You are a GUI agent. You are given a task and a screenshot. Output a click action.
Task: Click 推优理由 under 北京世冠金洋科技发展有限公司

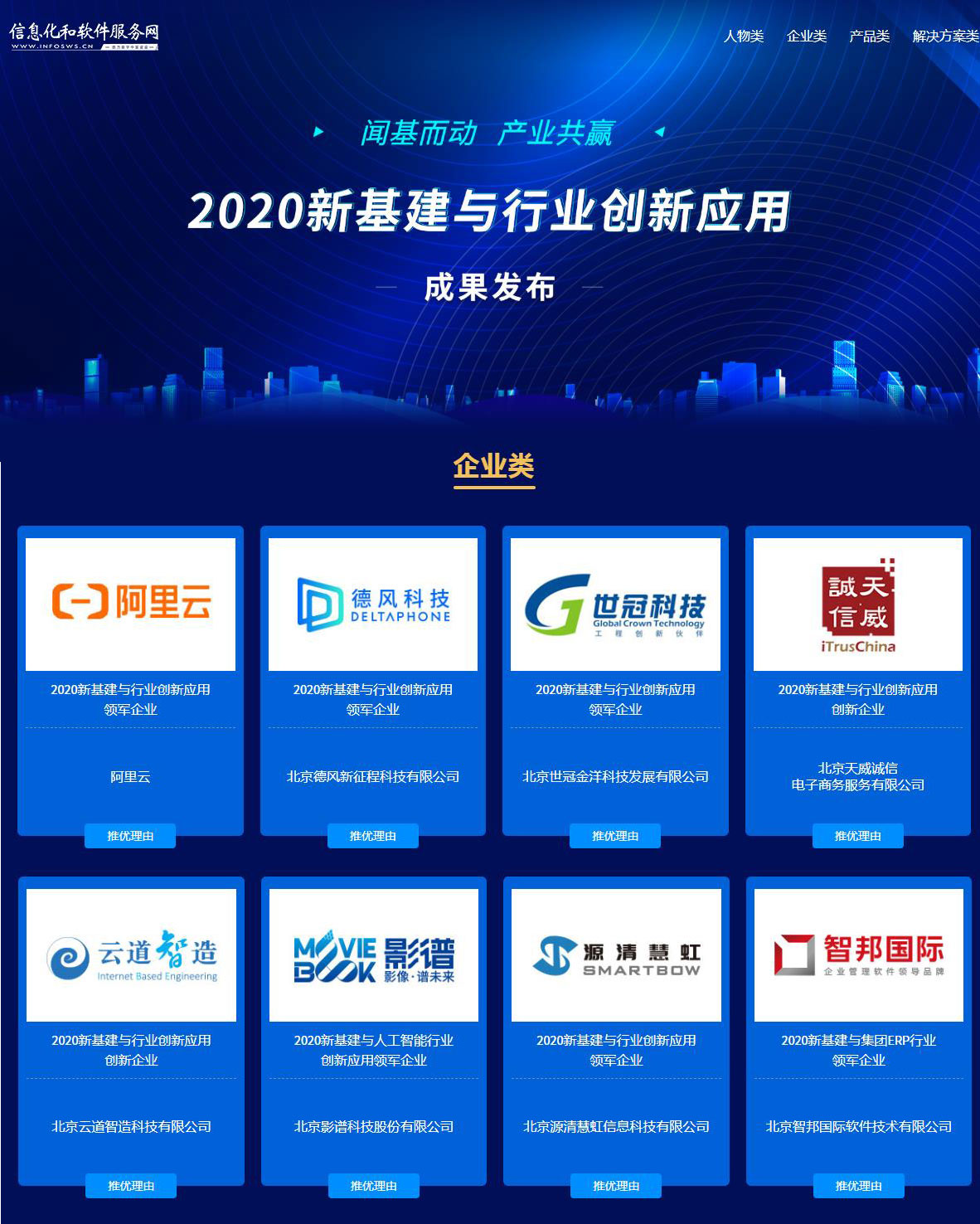(616, 836)
